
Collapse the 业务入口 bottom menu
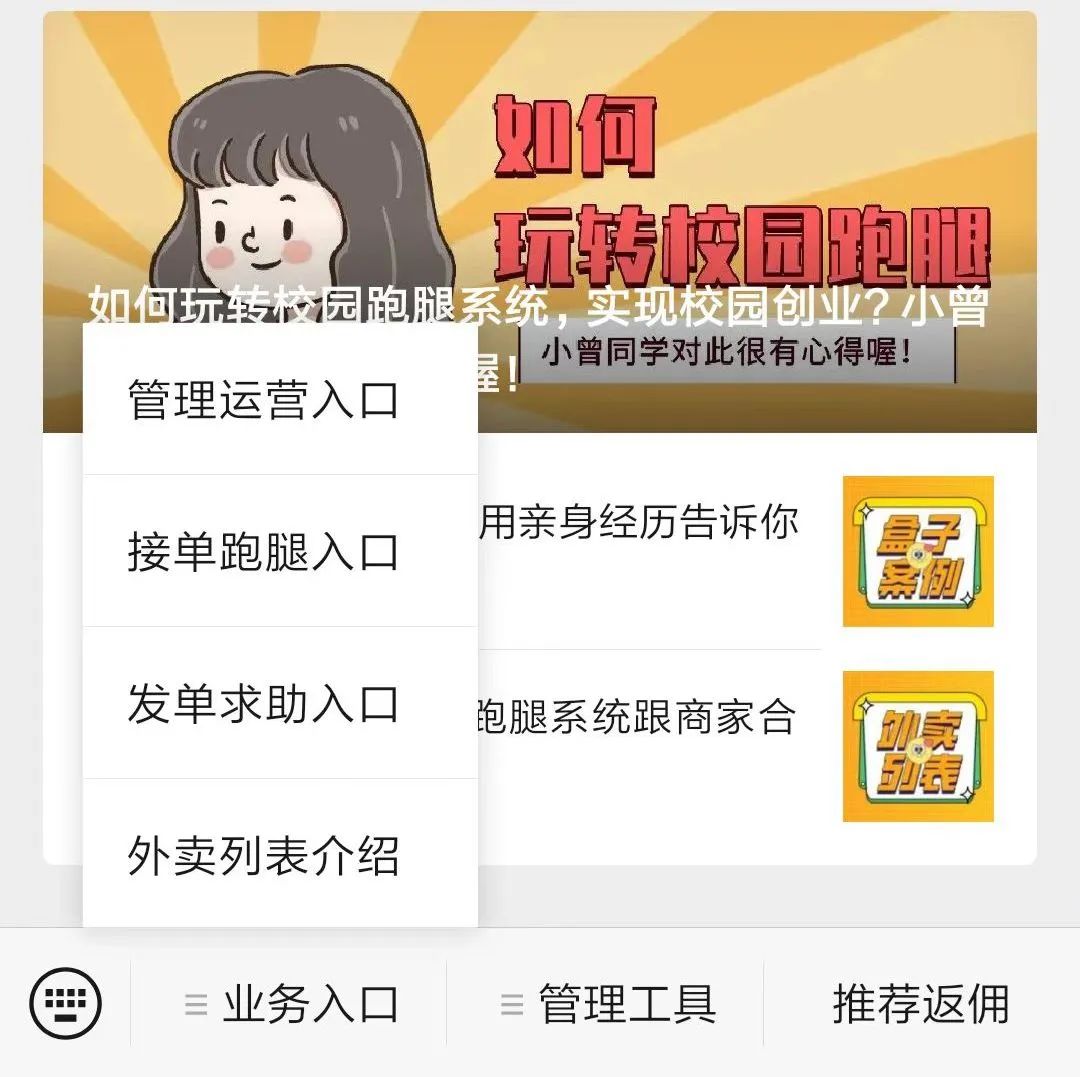[x=291, y=1003]
